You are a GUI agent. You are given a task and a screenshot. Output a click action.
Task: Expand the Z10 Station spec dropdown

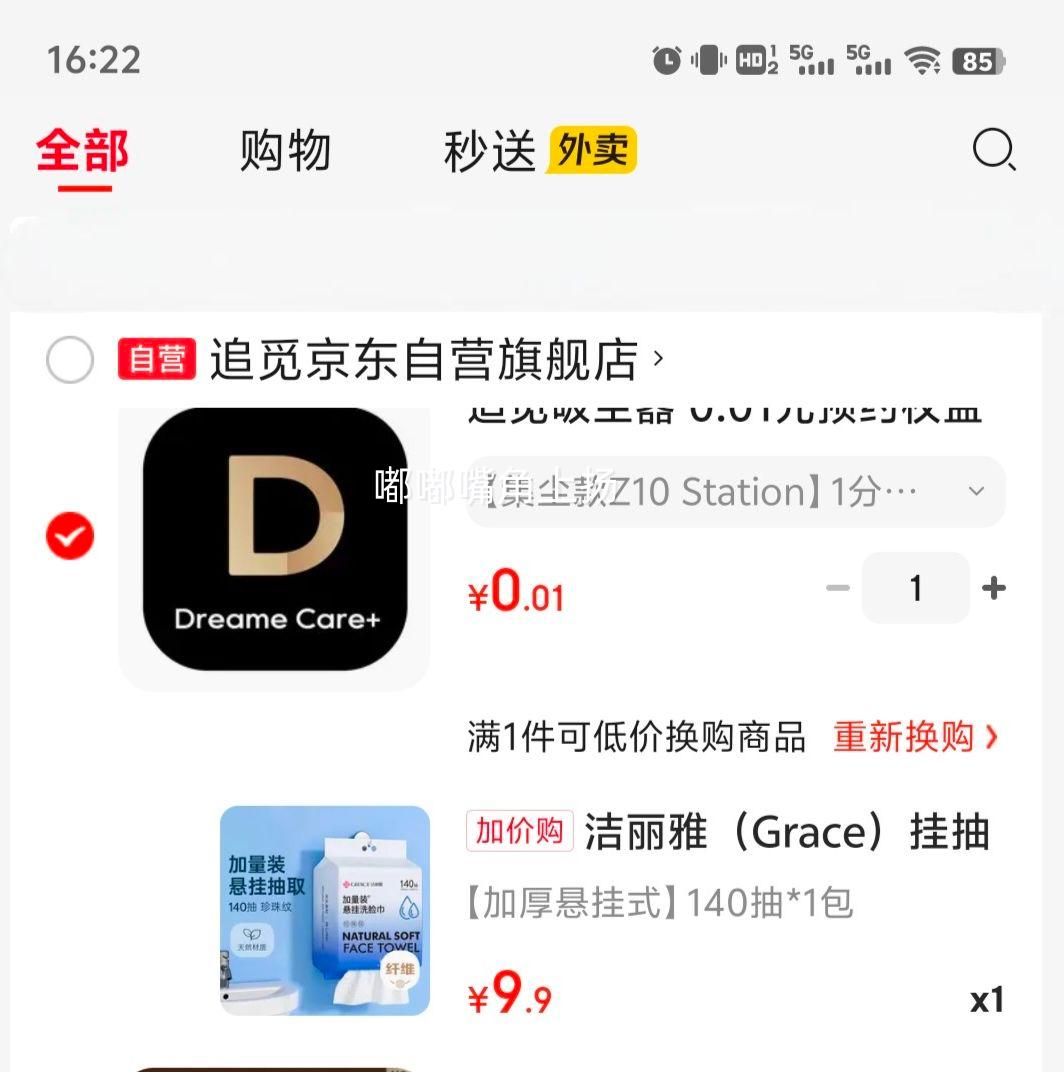coord(736,492)
